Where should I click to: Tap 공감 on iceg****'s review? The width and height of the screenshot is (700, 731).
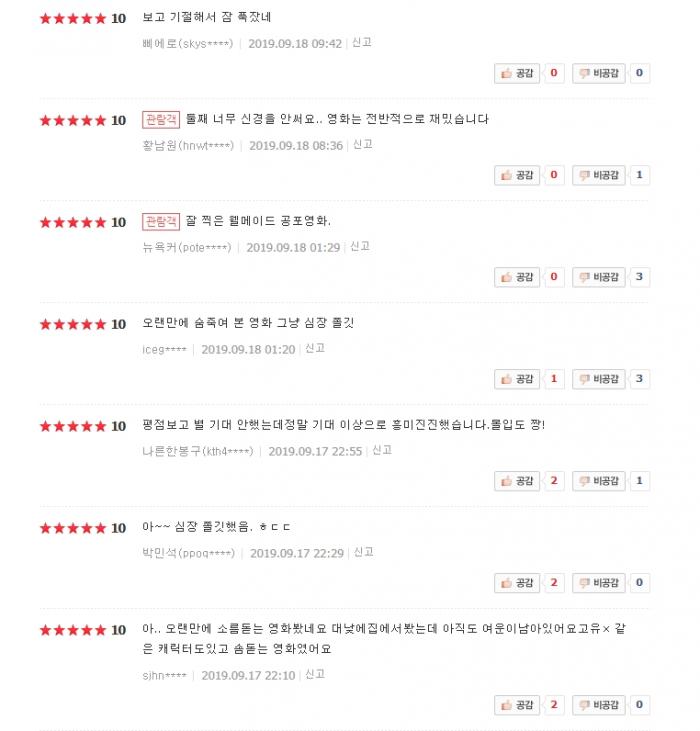[x=517, y=379]
